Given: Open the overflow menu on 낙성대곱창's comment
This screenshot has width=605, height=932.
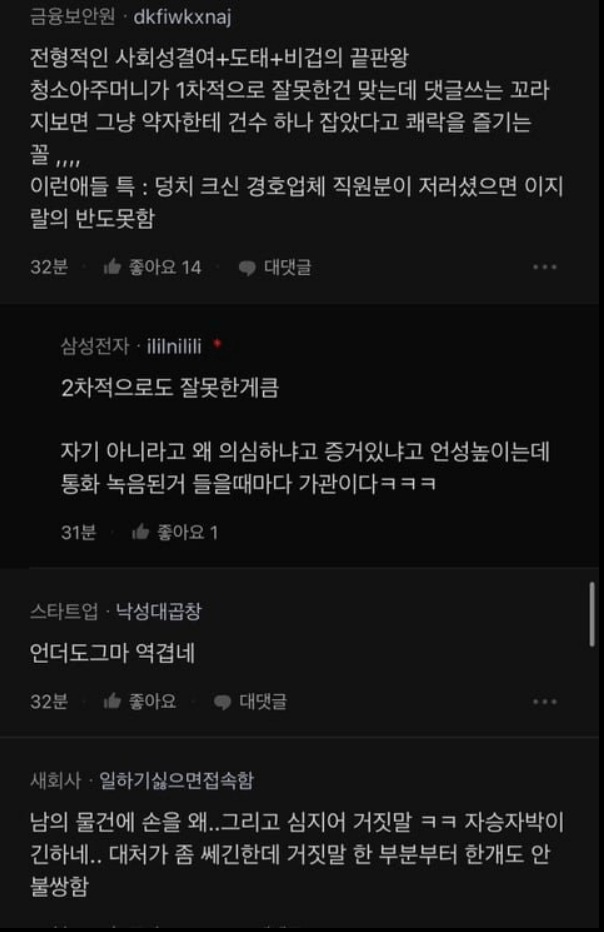Looking at the screenshot, I should pyautogui.click(x=544, y=701).
